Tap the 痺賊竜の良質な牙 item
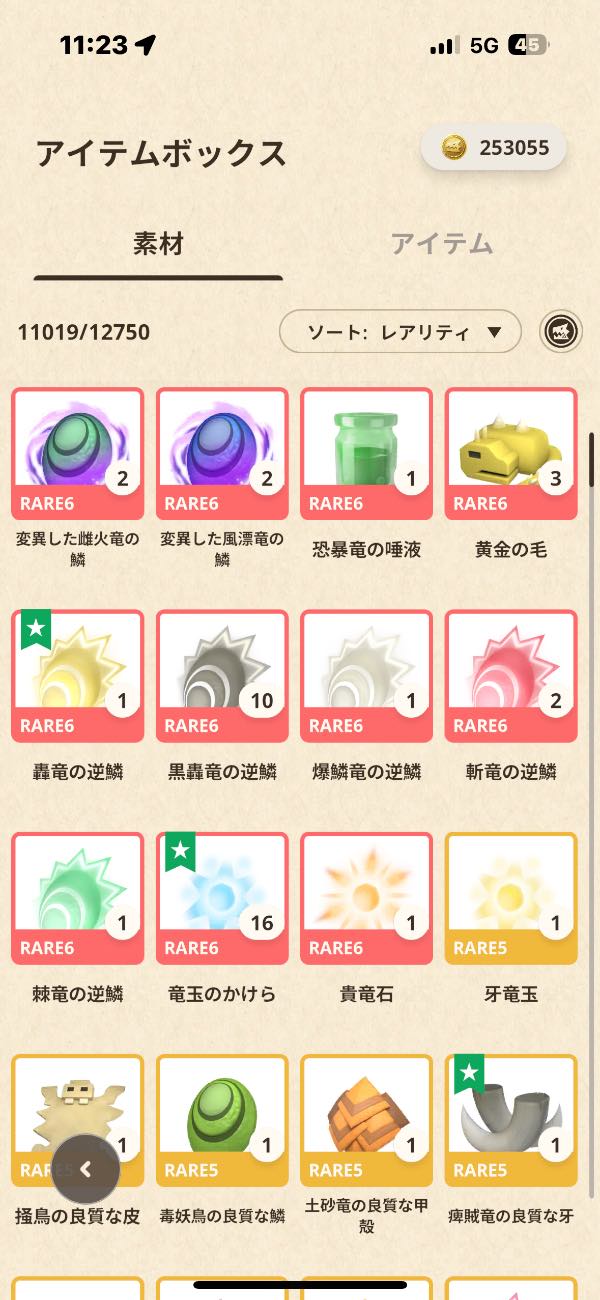Screen dimensions: 600x1300 511,1121
